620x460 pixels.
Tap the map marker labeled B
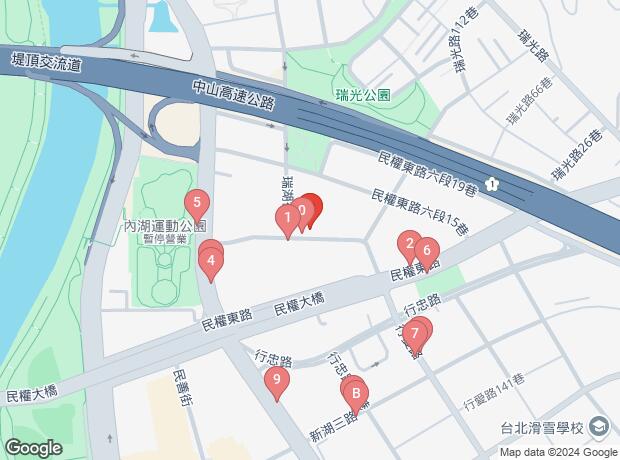coord(355,393)
